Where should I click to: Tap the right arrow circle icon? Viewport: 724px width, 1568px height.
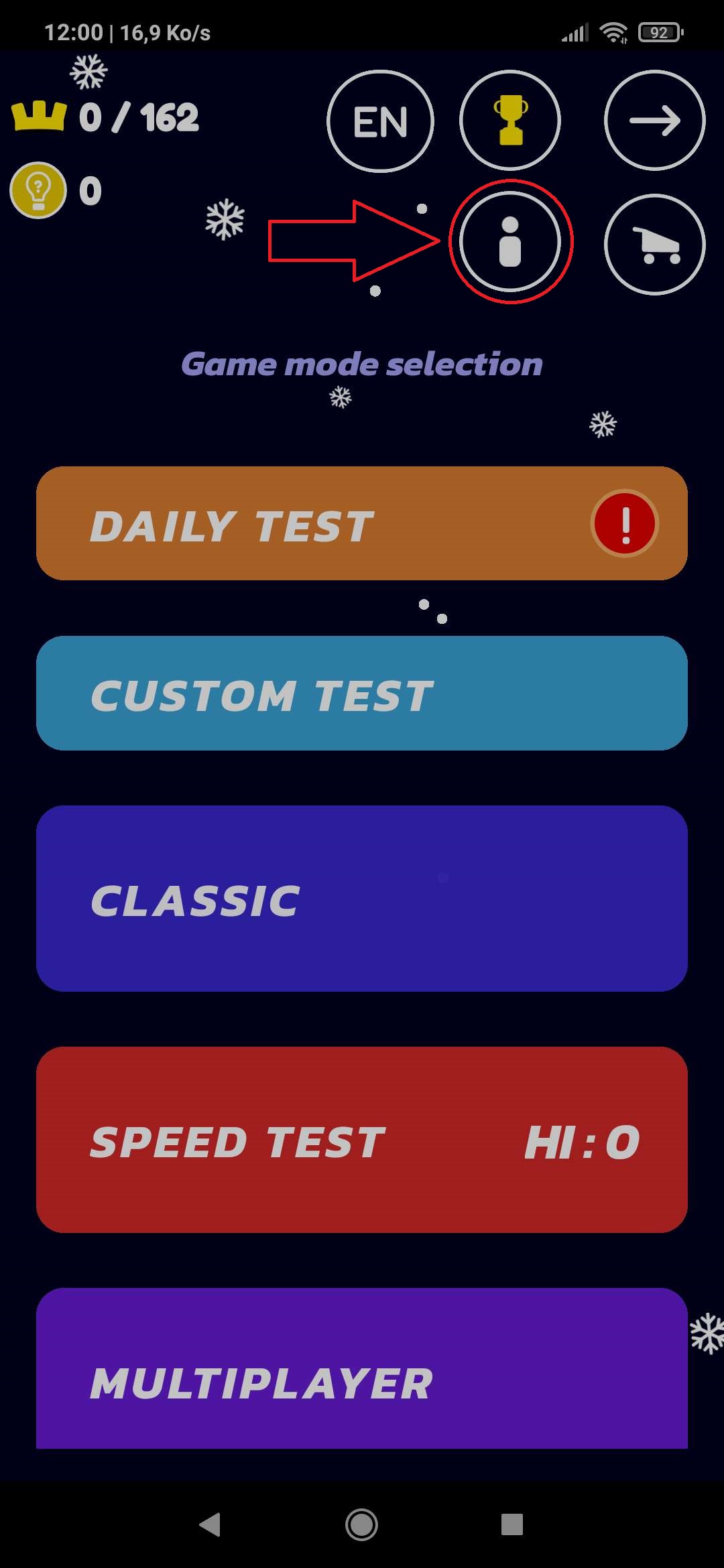click(654, 121)
